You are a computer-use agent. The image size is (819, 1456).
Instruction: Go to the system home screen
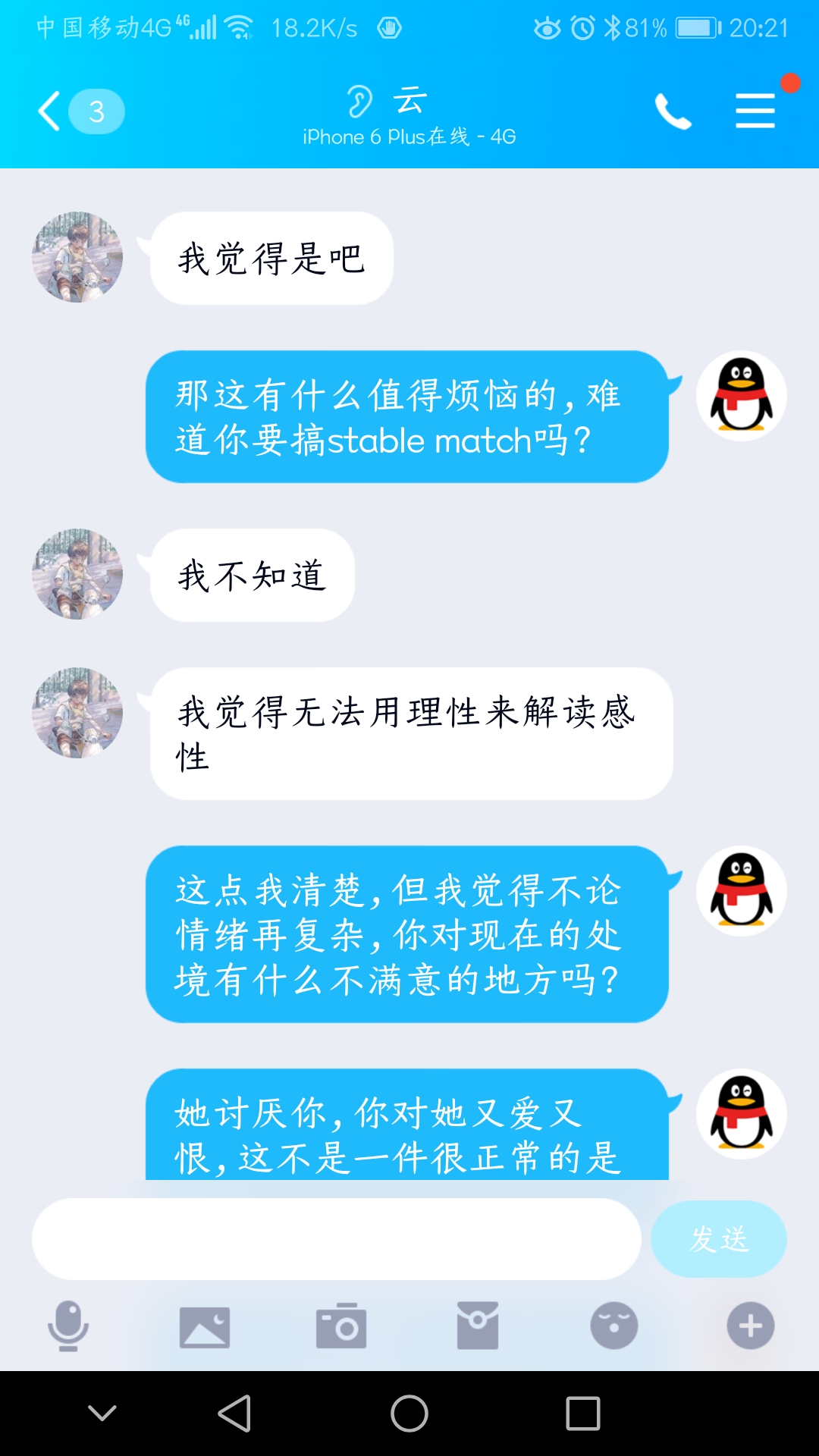pyautogui.click(x=409, y=1414)
